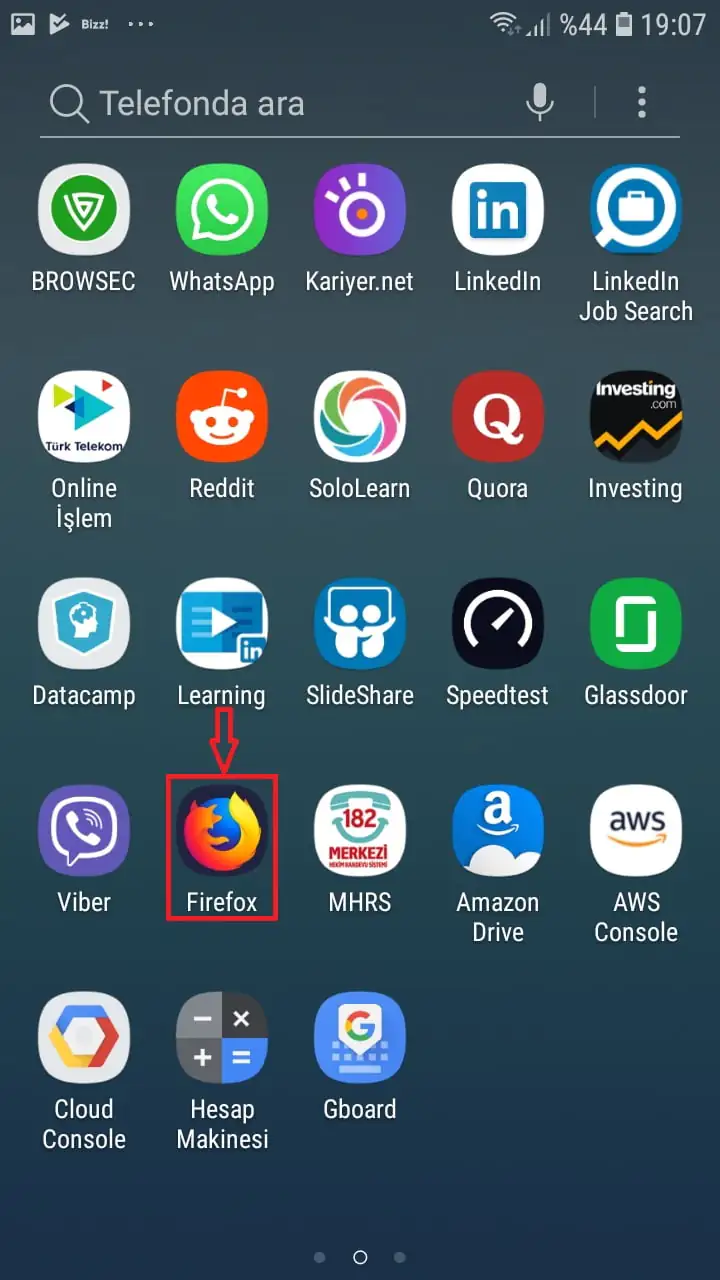Screen dimensions: 720x1280
Task: Tap the 'Telefonda ara' search field
Action: coord(280,103)
